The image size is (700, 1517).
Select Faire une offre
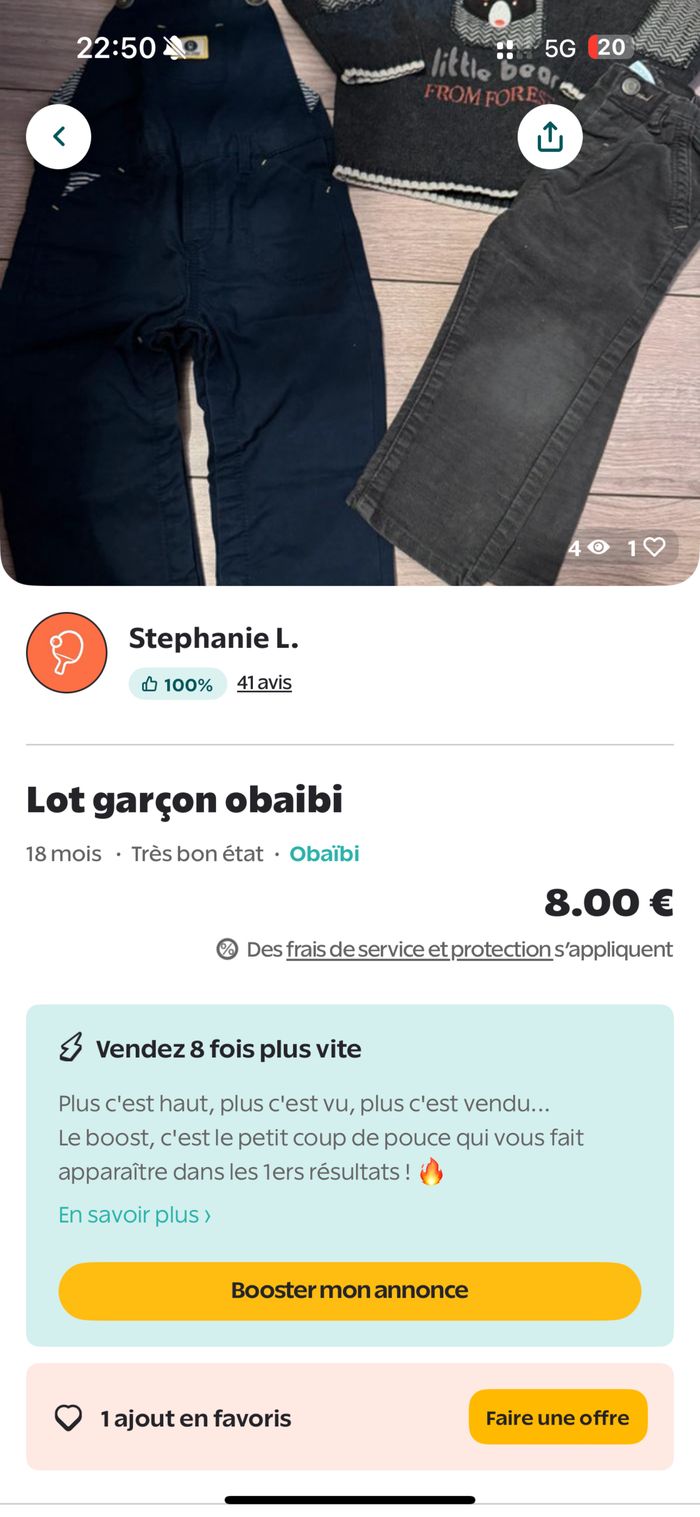557,1417
